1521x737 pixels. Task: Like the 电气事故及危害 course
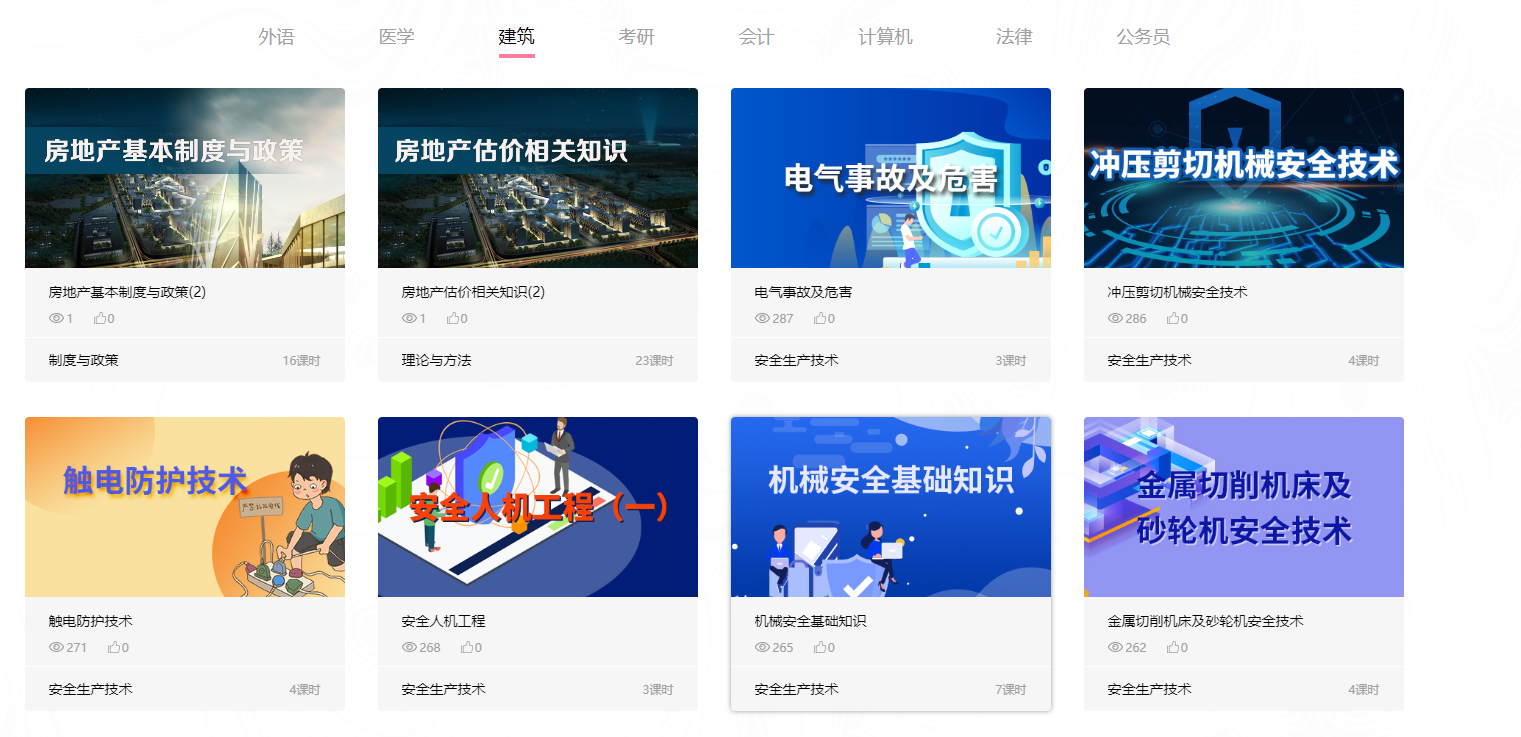[x=820, y=319]
